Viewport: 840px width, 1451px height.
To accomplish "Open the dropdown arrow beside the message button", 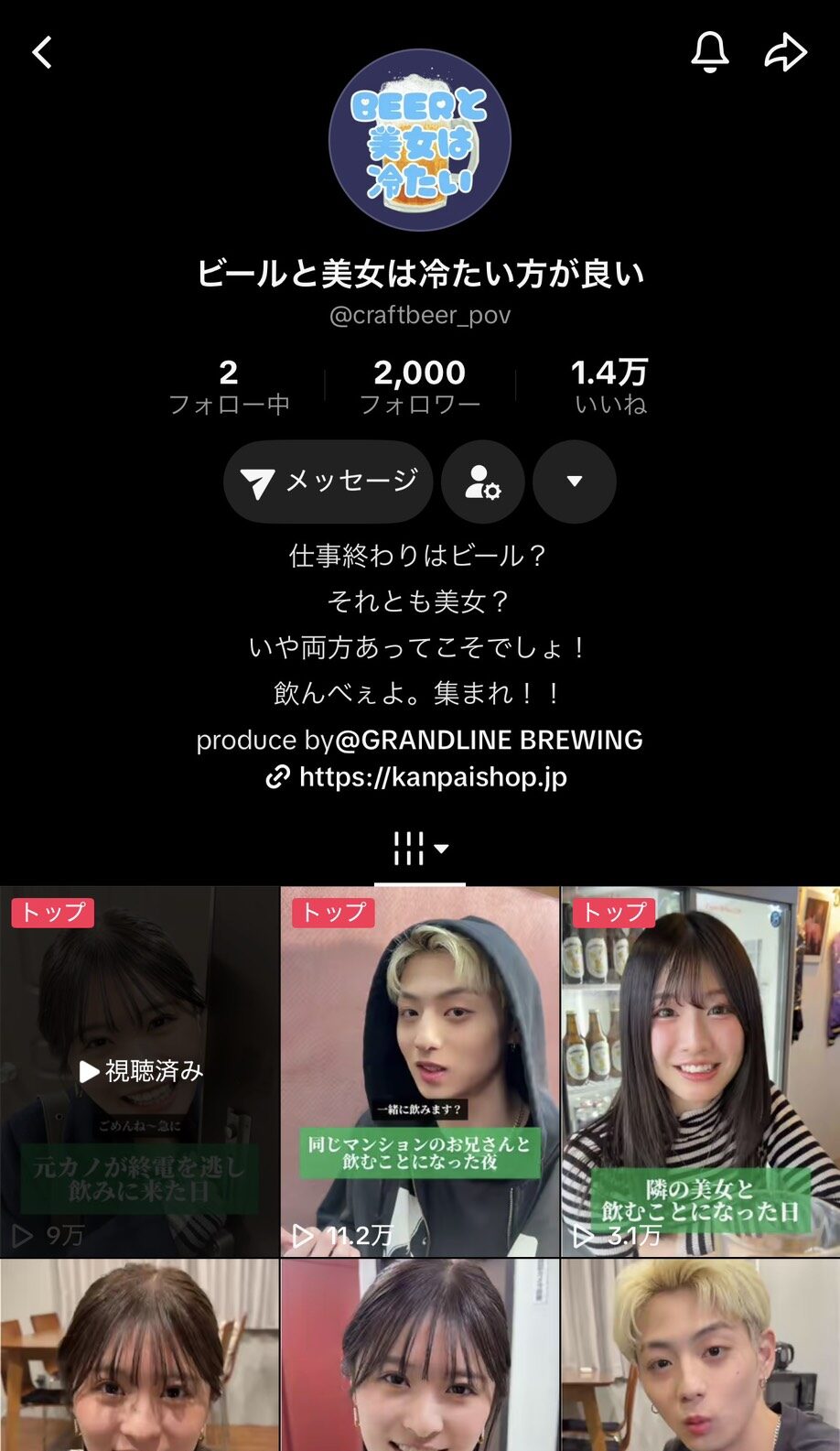I will [574, 482].
